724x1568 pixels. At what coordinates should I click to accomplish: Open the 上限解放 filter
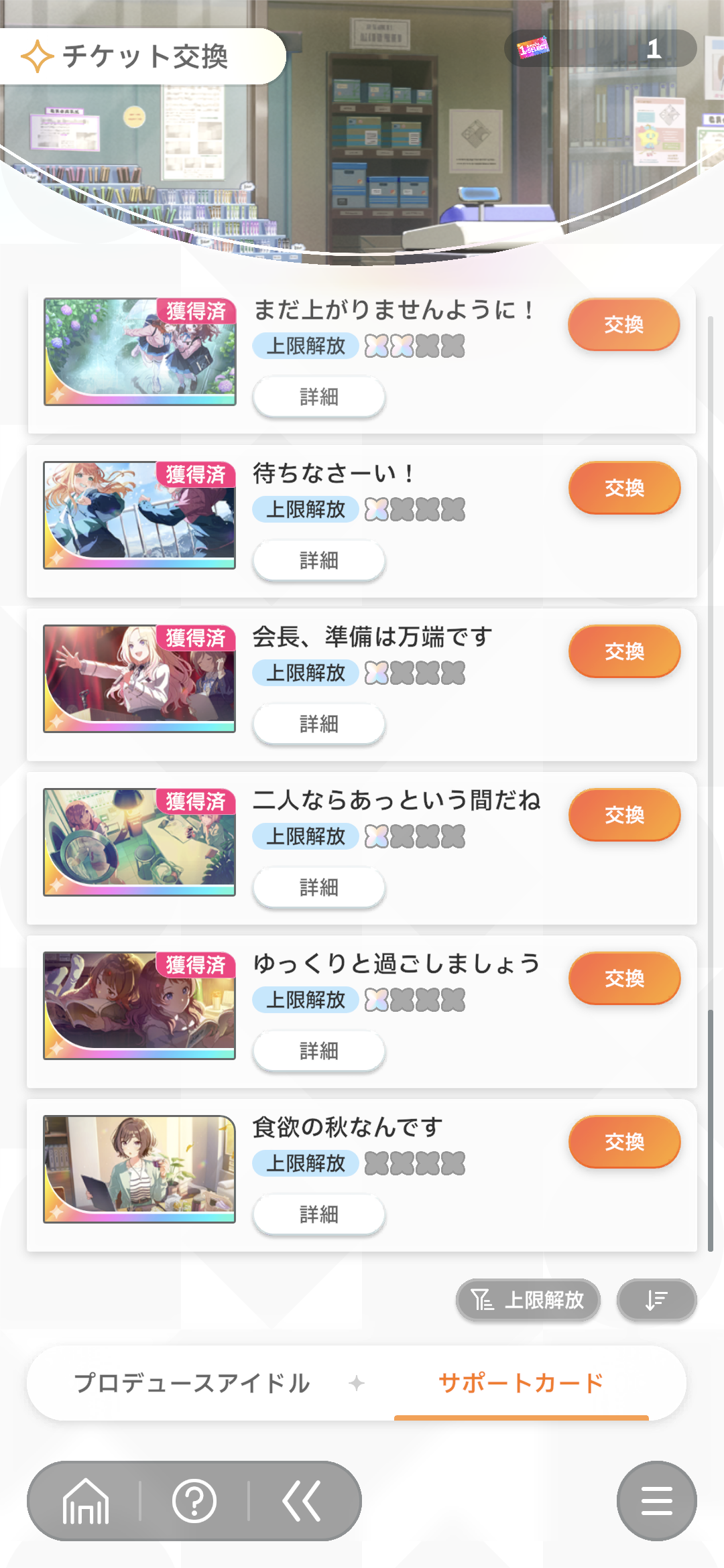coord(528,1300)
